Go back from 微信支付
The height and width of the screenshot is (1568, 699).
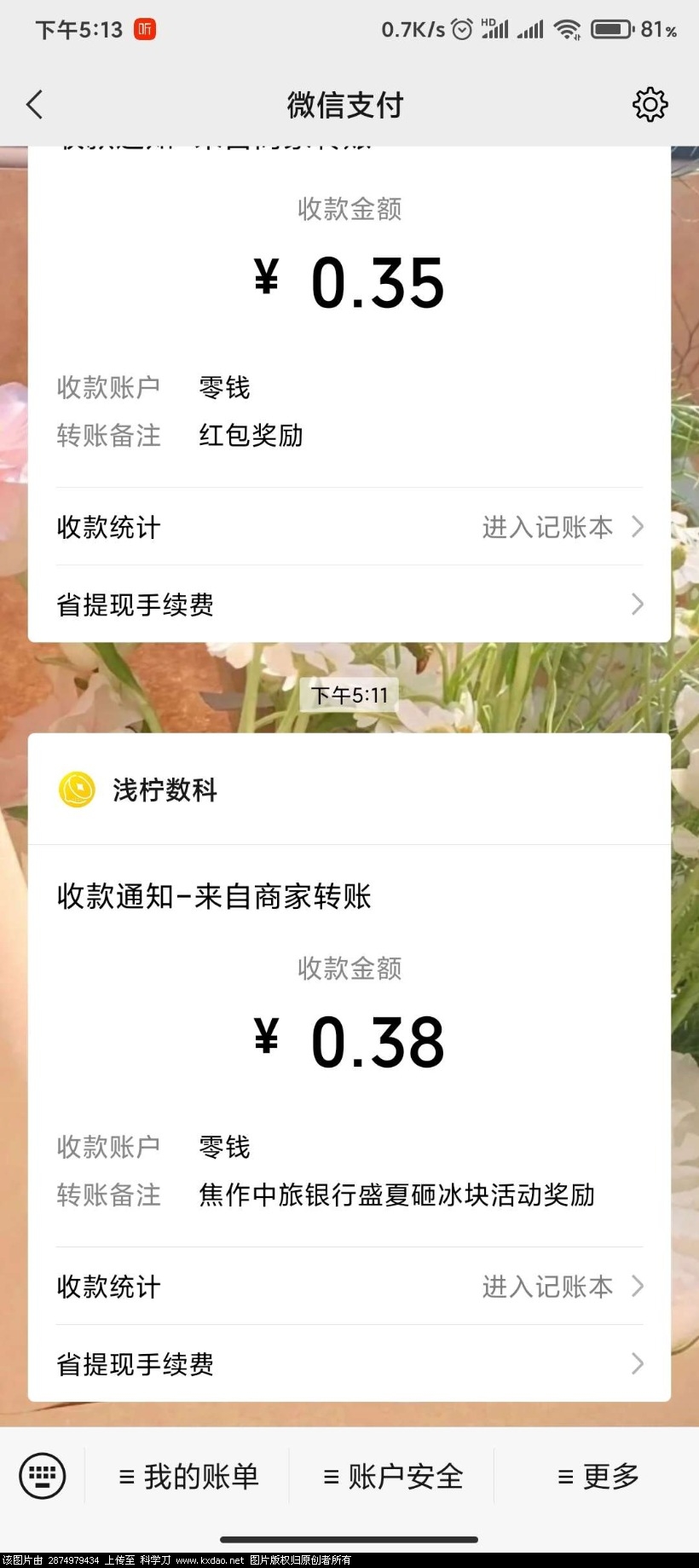[35, 105]
